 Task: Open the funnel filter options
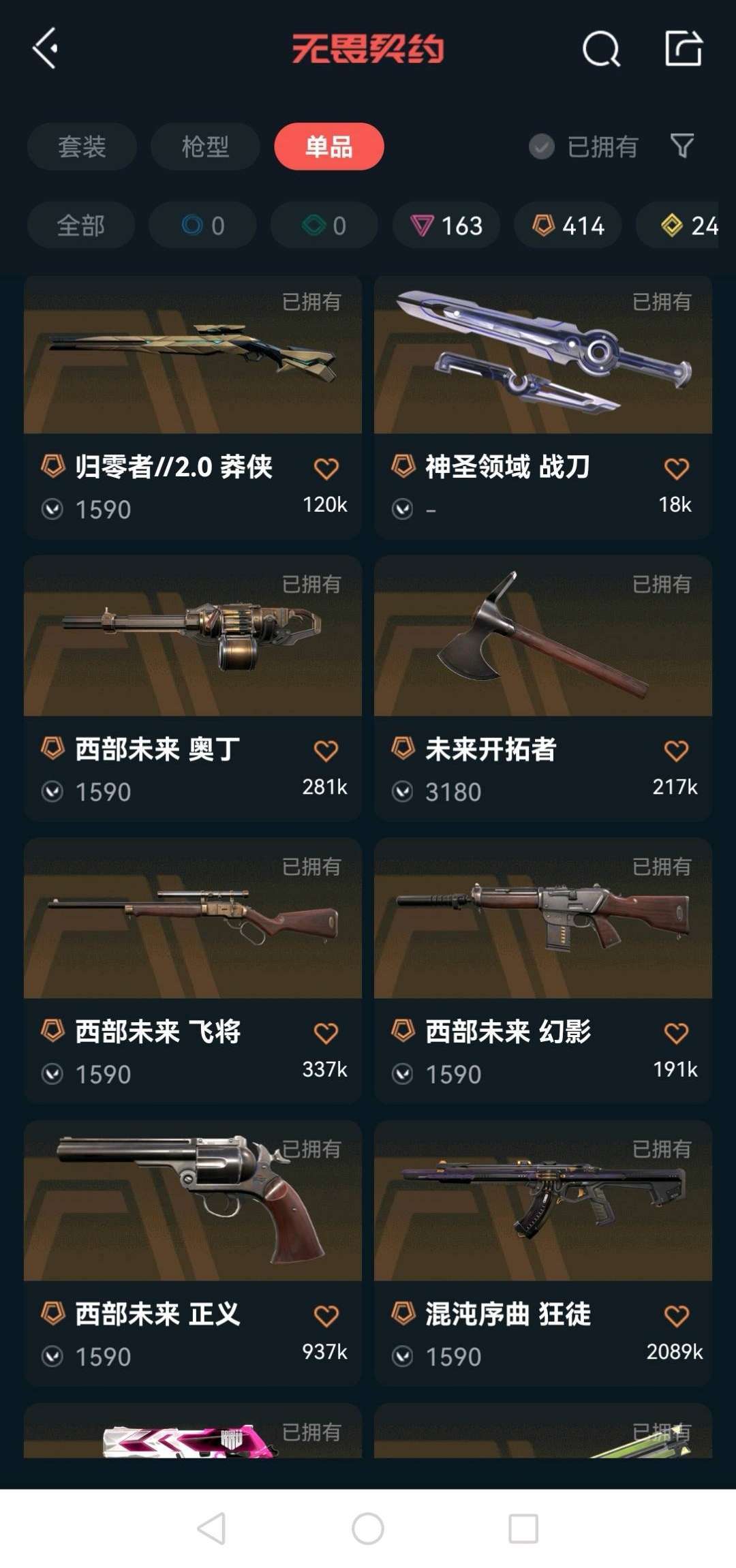(x=681, y=145)
